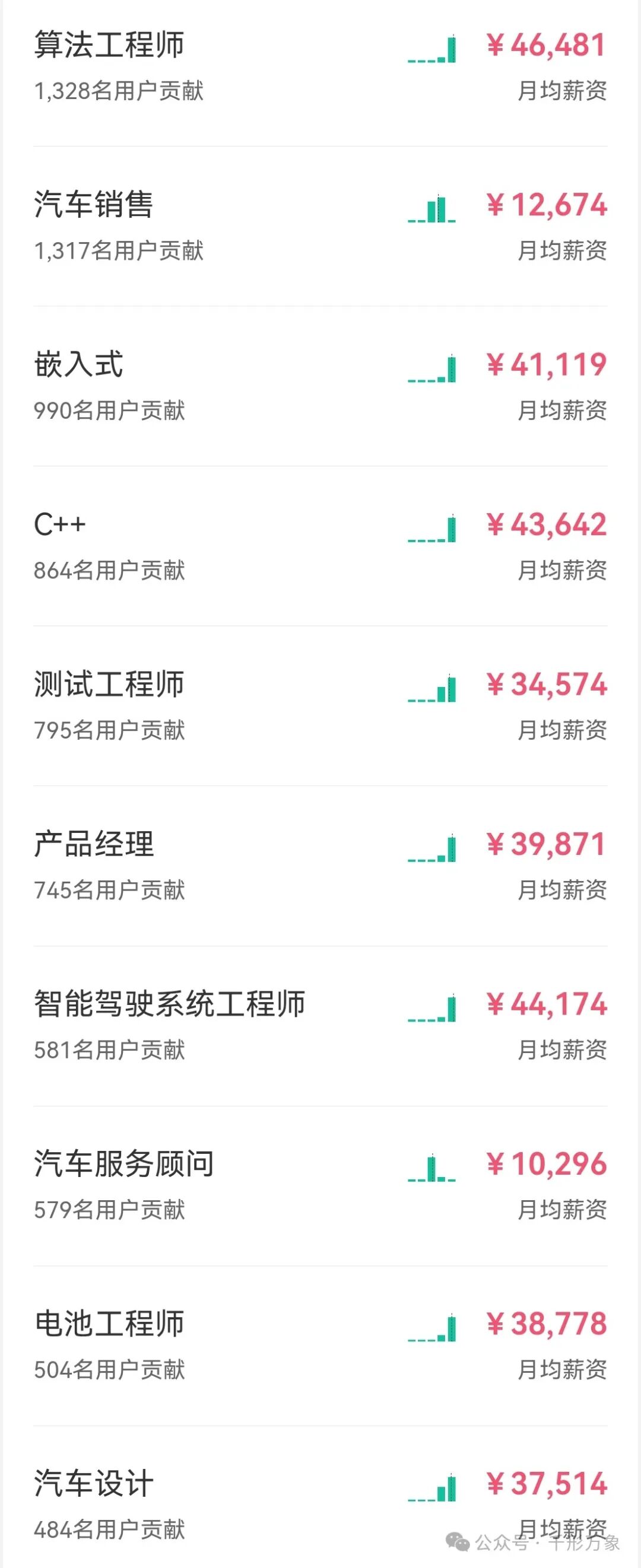Open the 汽车销售 salary row
Screen dimensions: 641x1568
click(x=320, y=227)
